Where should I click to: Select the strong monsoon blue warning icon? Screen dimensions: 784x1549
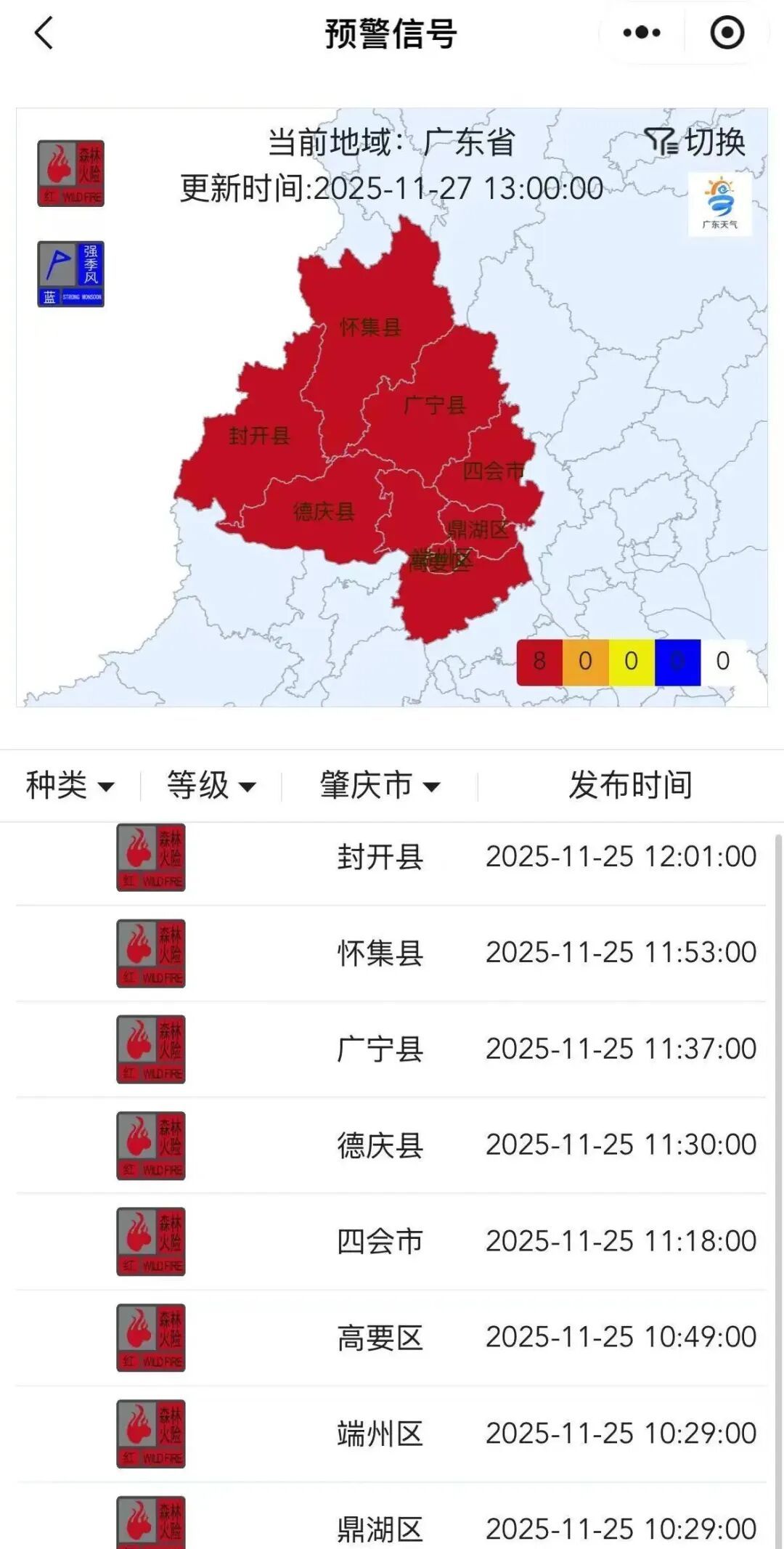click(70, 274)
